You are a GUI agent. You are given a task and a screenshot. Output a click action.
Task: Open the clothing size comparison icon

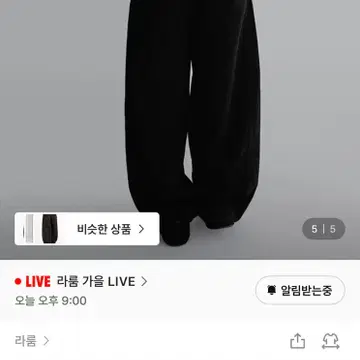coord(331,341)
